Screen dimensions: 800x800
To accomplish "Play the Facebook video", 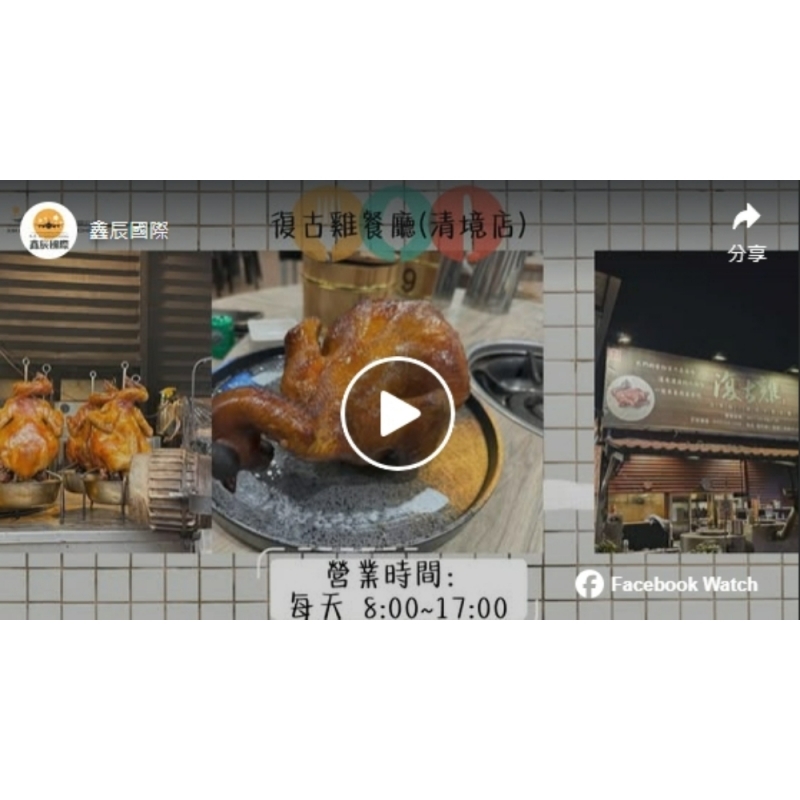I will coord(398,413).
